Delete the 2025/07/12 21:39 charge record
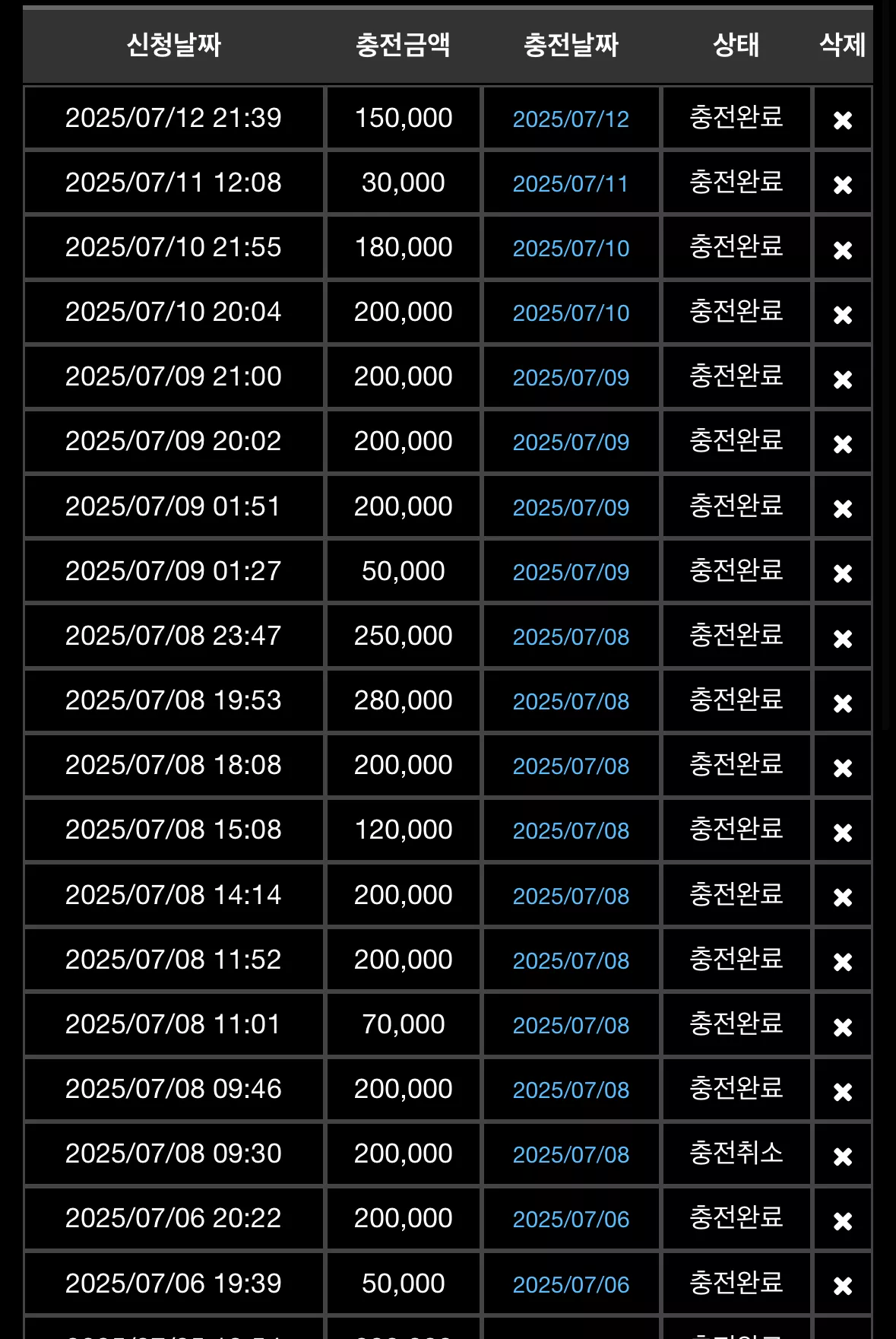The width and height of the screenshot is (896, 1339). [x=842, y=120]
